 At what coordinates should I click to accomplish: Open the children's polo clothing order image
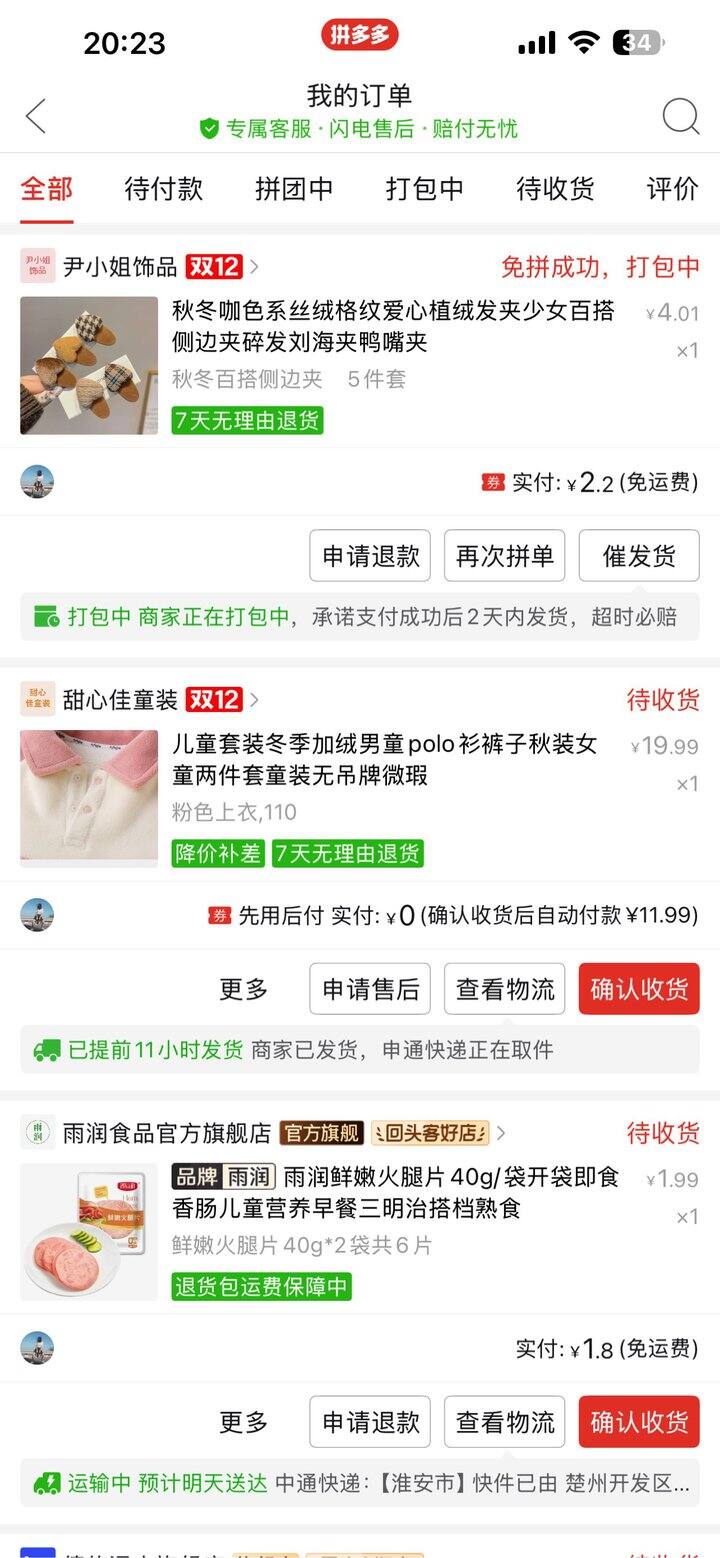89,797
